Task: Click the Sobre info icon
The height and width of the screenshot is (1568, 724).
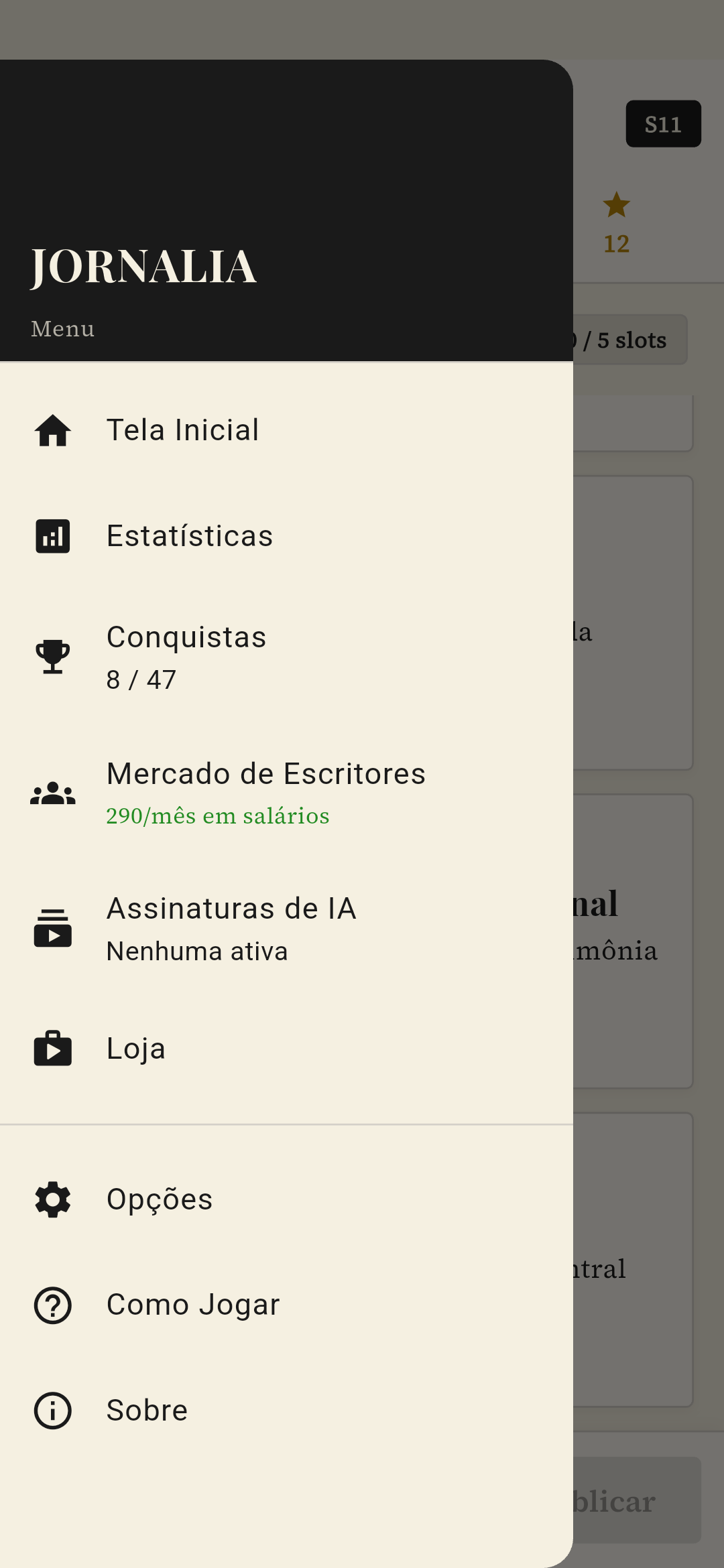Action: (x=53, y=1409)
